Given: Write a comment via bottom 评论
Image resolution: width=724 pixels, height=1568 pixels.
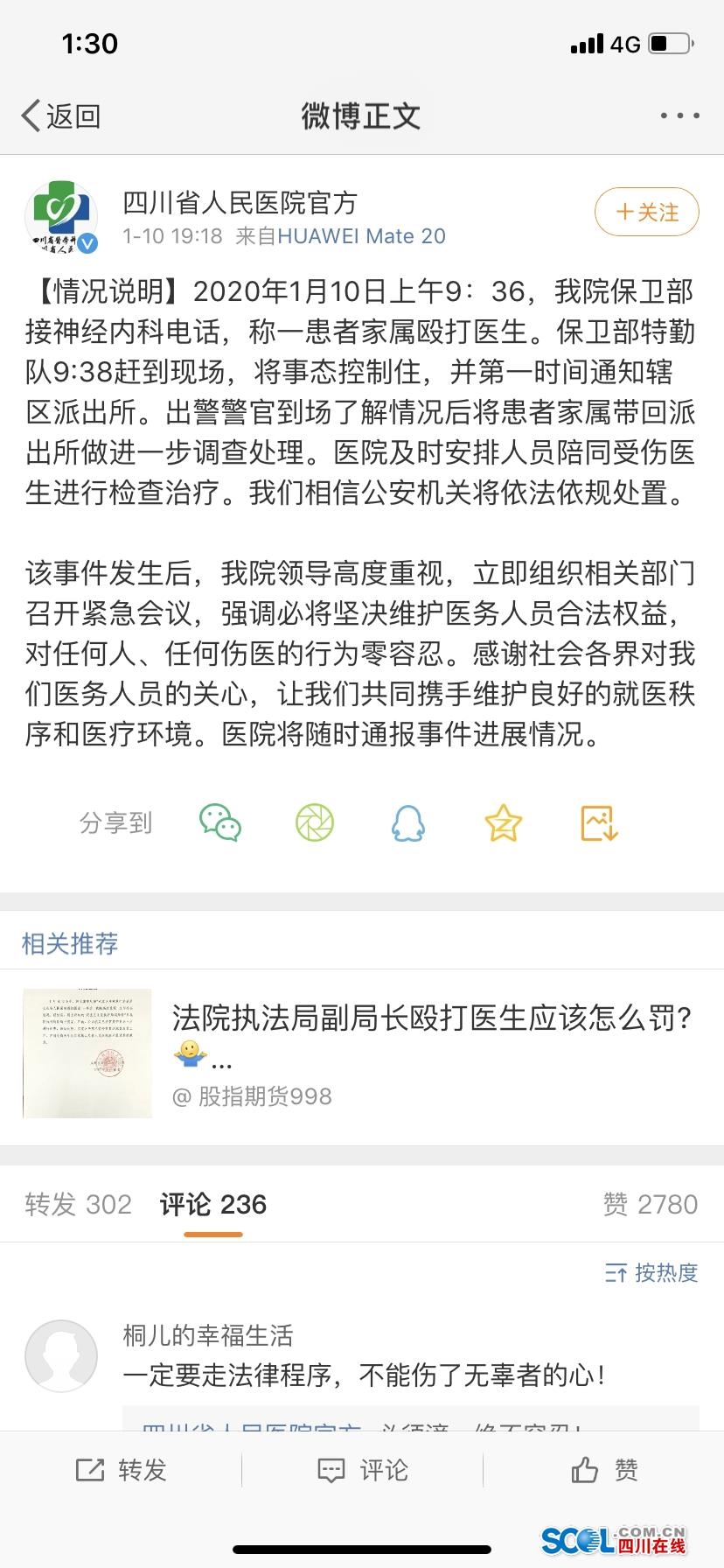Looking at the screenshot, I should pyautogui.click(x=362, y=1470).
